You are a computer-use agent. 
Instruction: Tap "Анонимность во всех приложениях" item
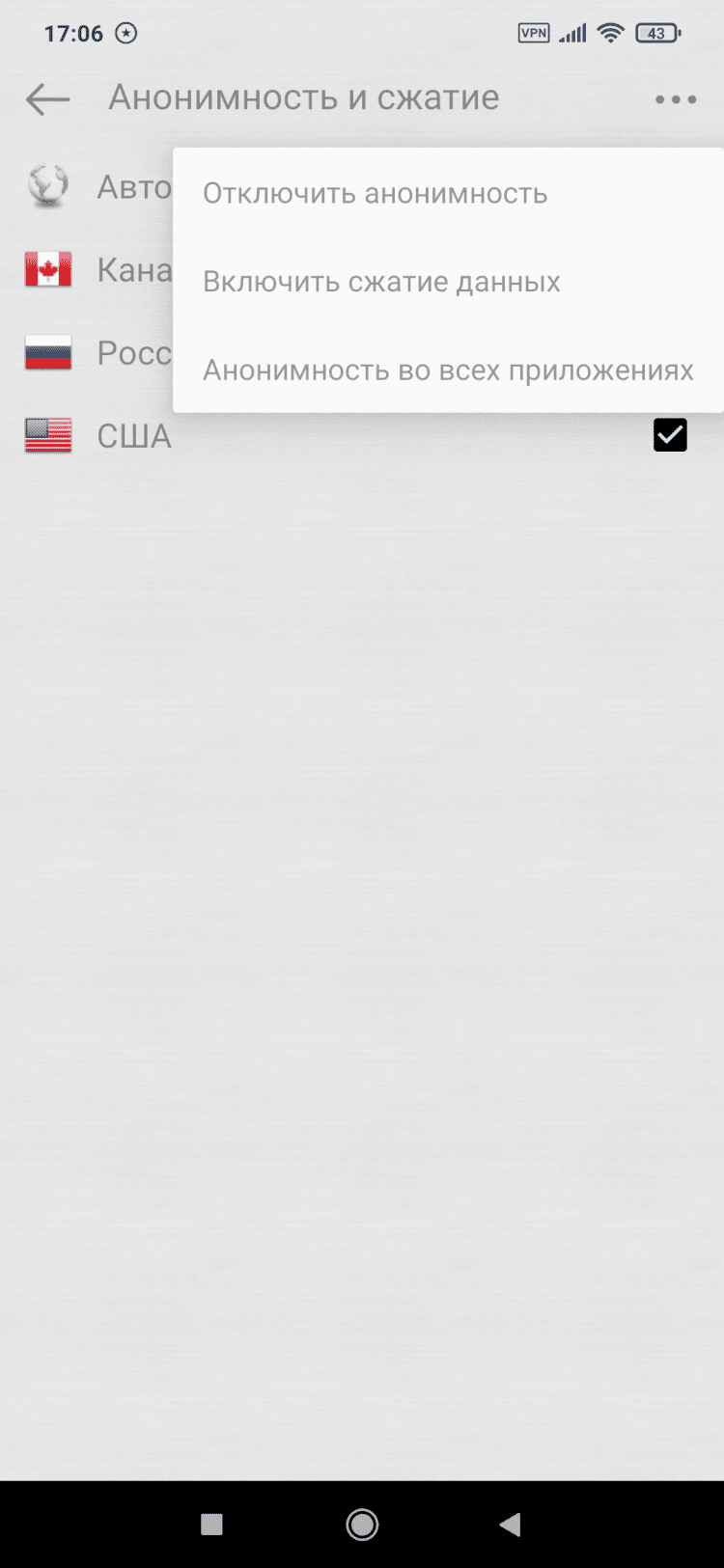click(x=448, y=371)
